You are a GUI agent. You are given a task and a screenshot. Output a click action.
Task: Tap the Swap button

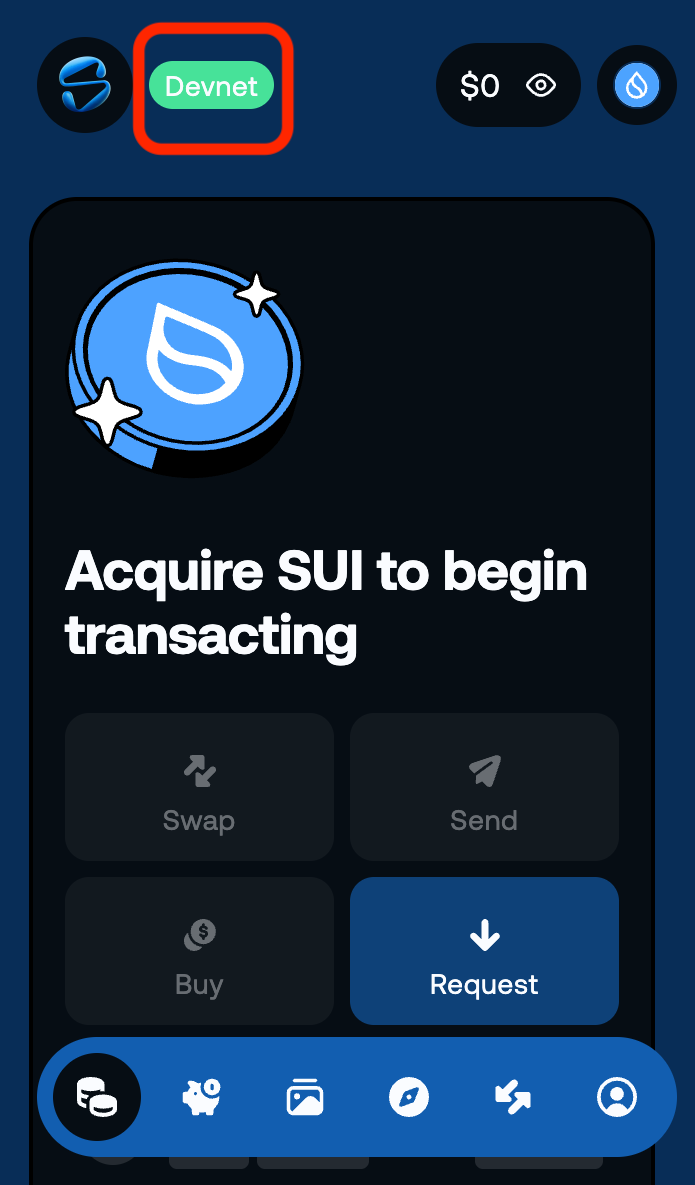pyautogui.click(x=199, y=787)
